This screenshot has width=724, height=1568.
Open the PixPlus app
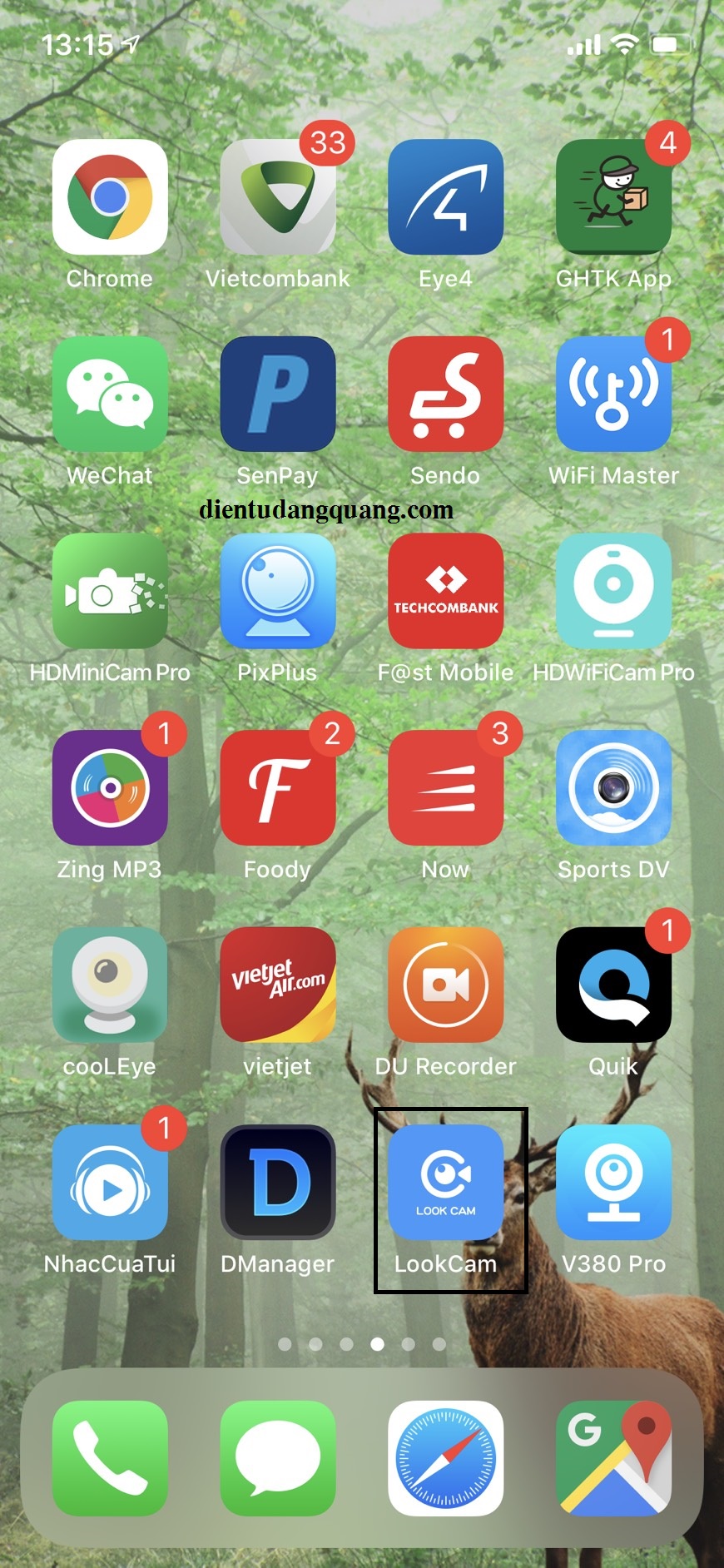(278, 591)
